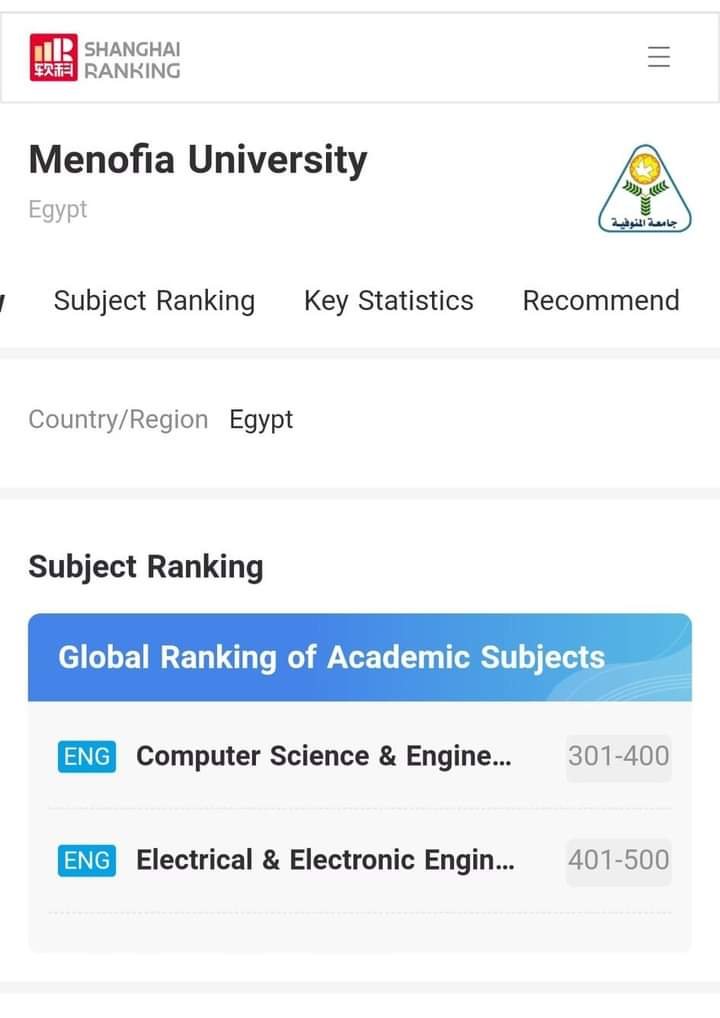Image resolution: width=720 pixels, height=1018 pixels.
Task: Click the Subject Ranking section heading
Action: [x=146, y=566]
